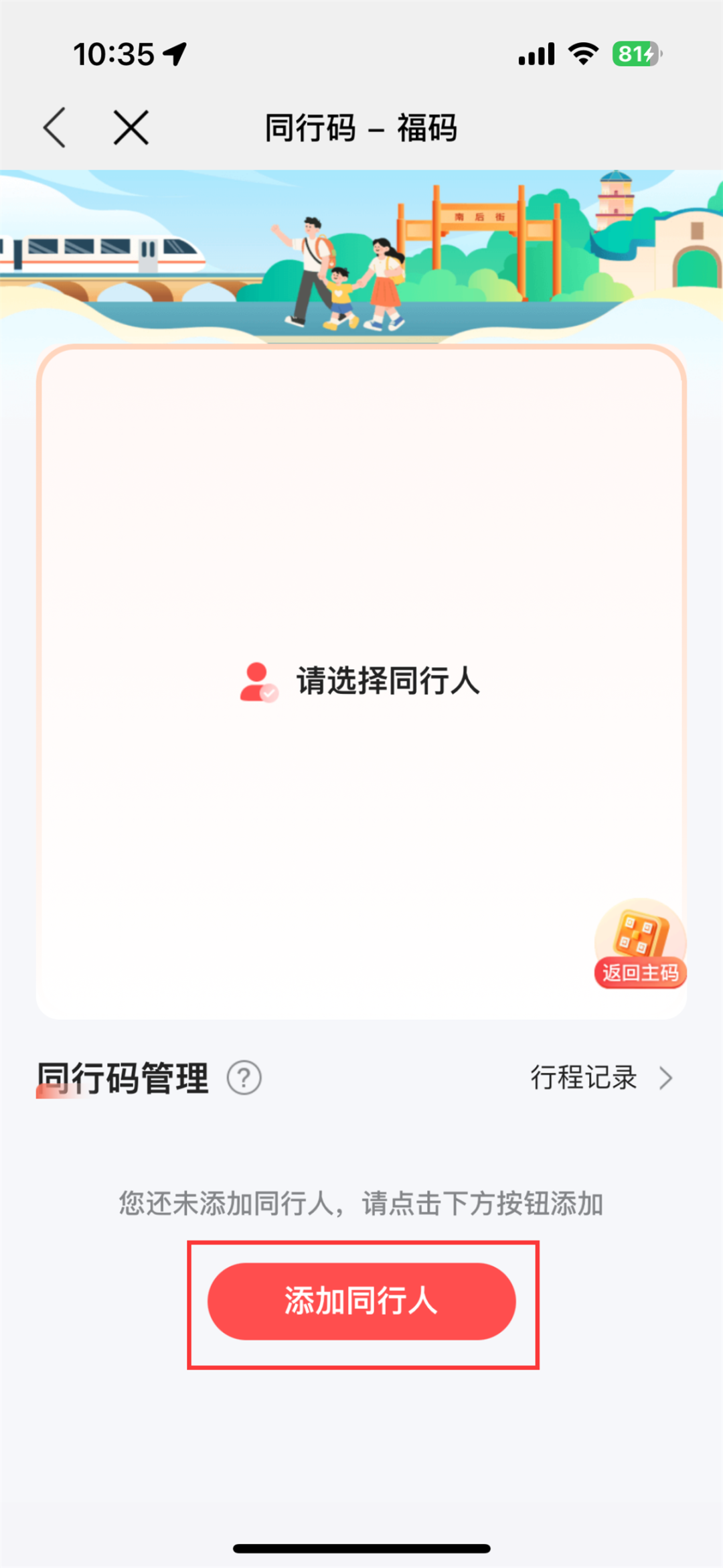Tap the Wi-Fi icon in the status bar

coord(582,54)
